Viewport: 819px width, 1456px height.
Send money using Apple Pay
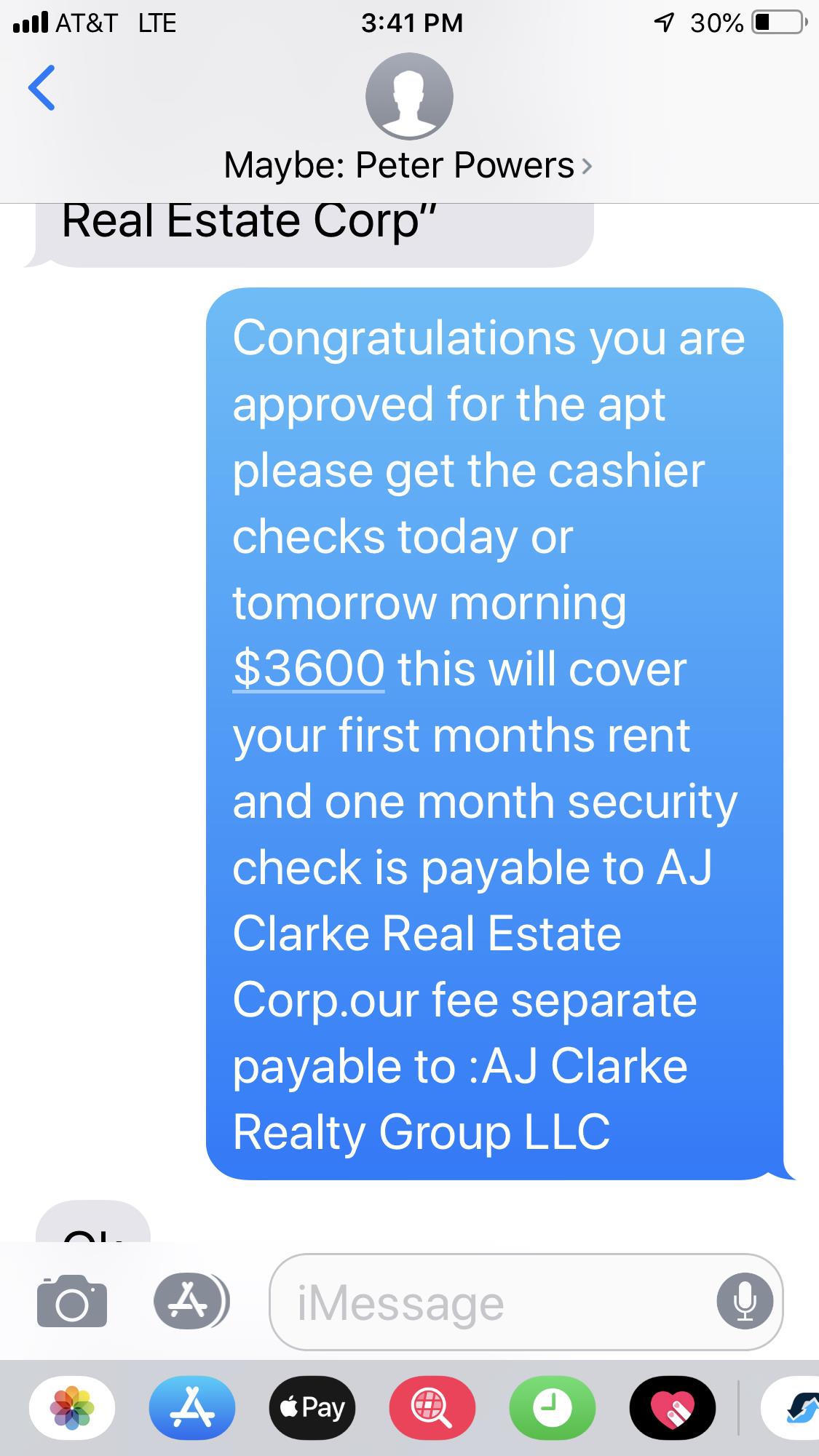tap(312, 1408)
